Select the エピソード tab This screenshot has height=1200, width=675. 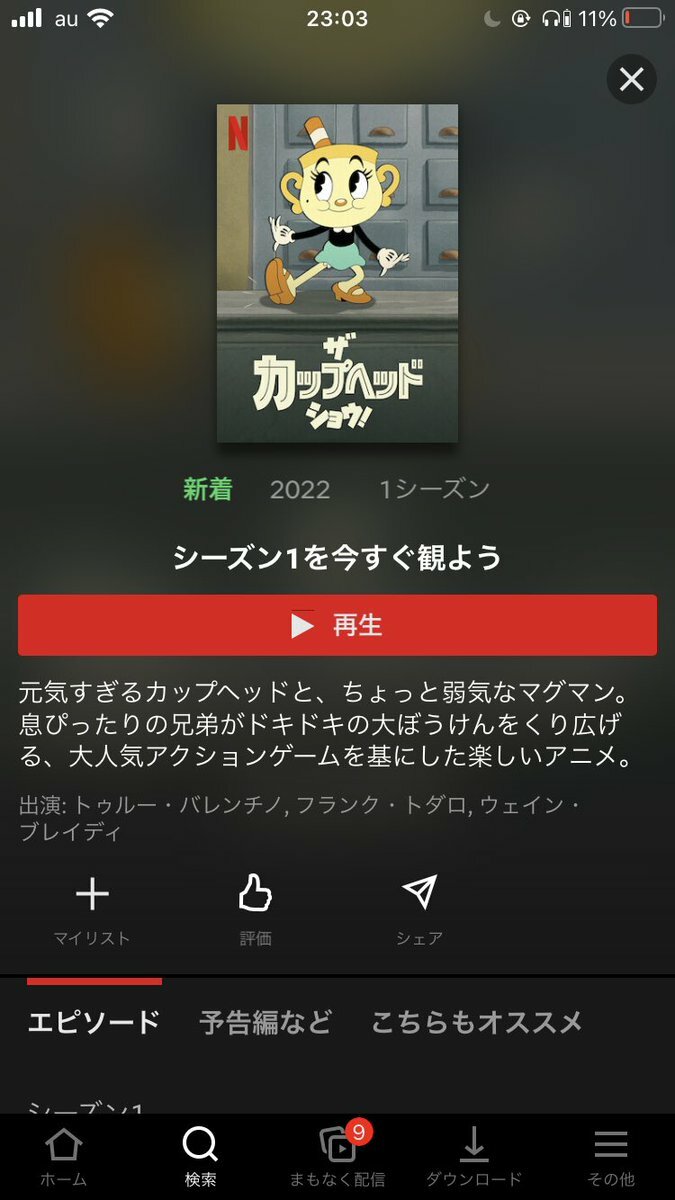click(x=93, y=1022)
